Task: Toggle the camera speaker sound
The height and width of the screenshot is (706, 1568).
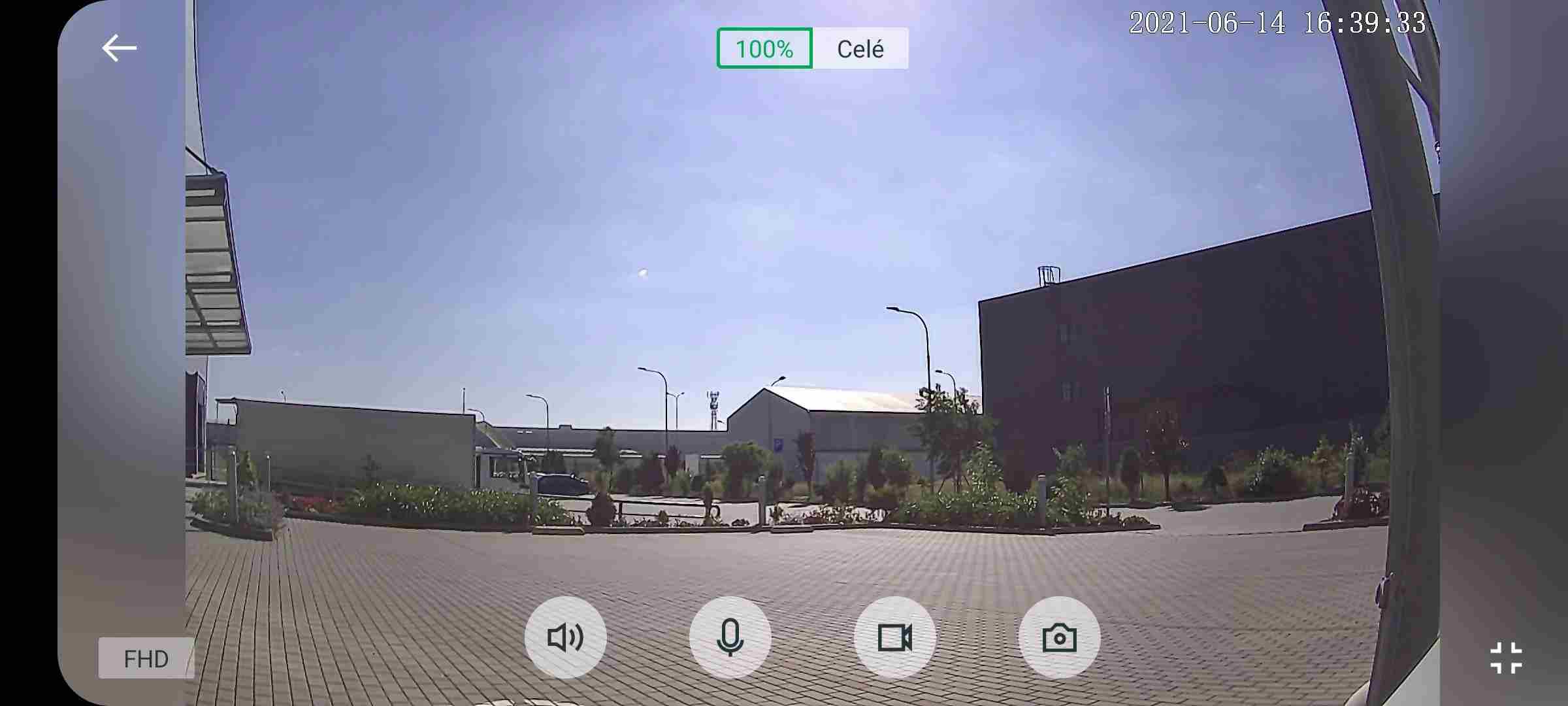Action: 565,637
